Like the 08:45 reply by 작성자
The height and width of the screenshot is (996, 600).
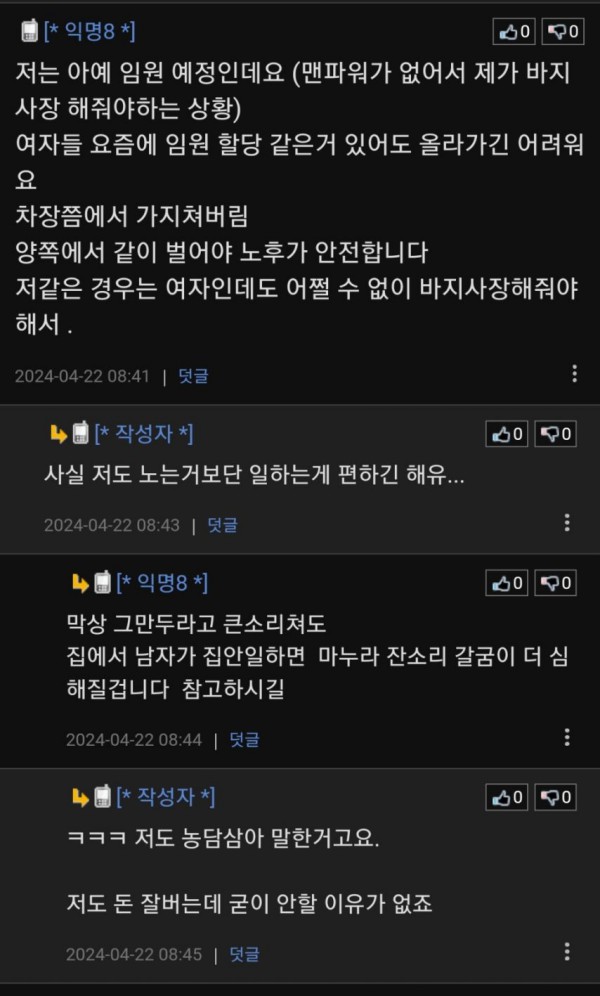pyautogui.click(x=507, y=797)
